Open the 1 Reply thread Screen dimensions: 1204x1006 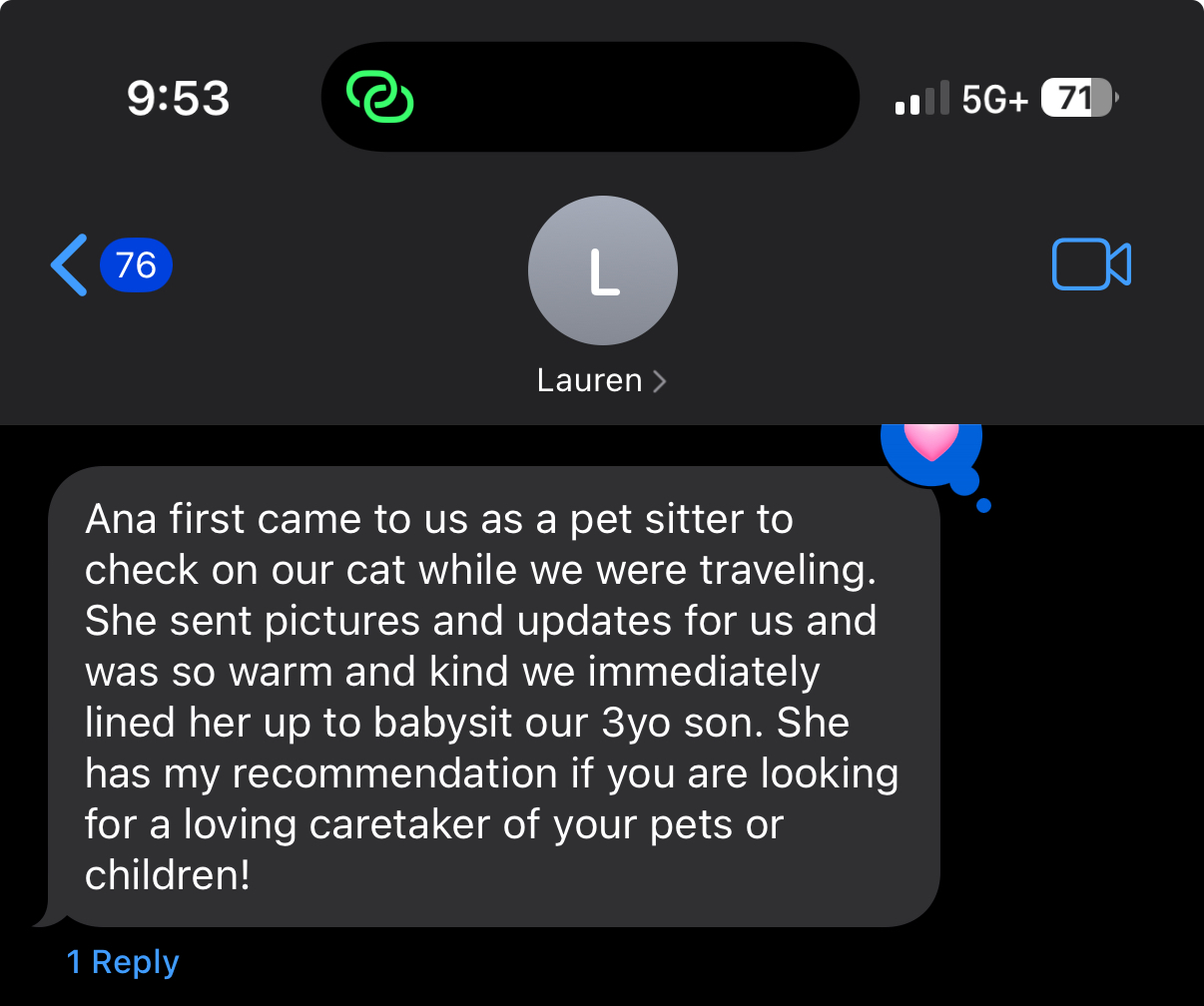pos(123,962)
